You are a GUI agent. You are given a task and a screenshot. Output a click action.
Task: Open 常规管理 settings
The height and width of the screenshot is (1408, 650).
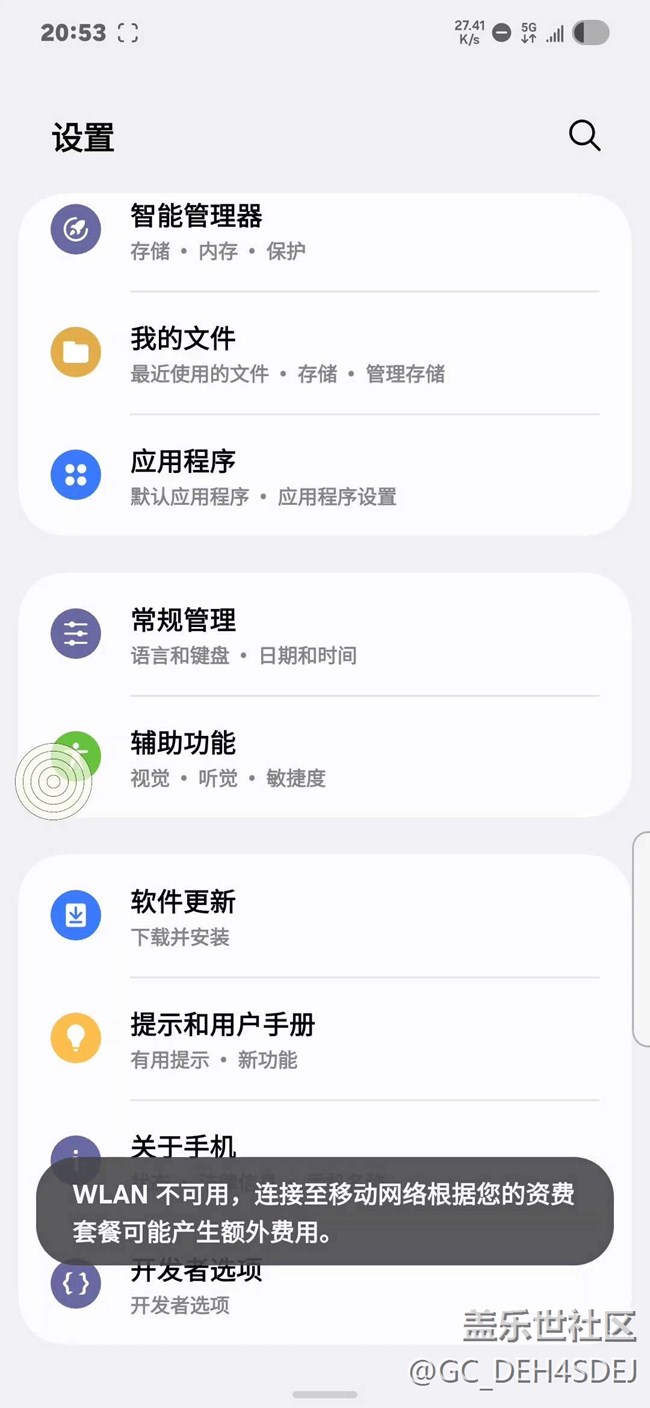coord(324,636)
